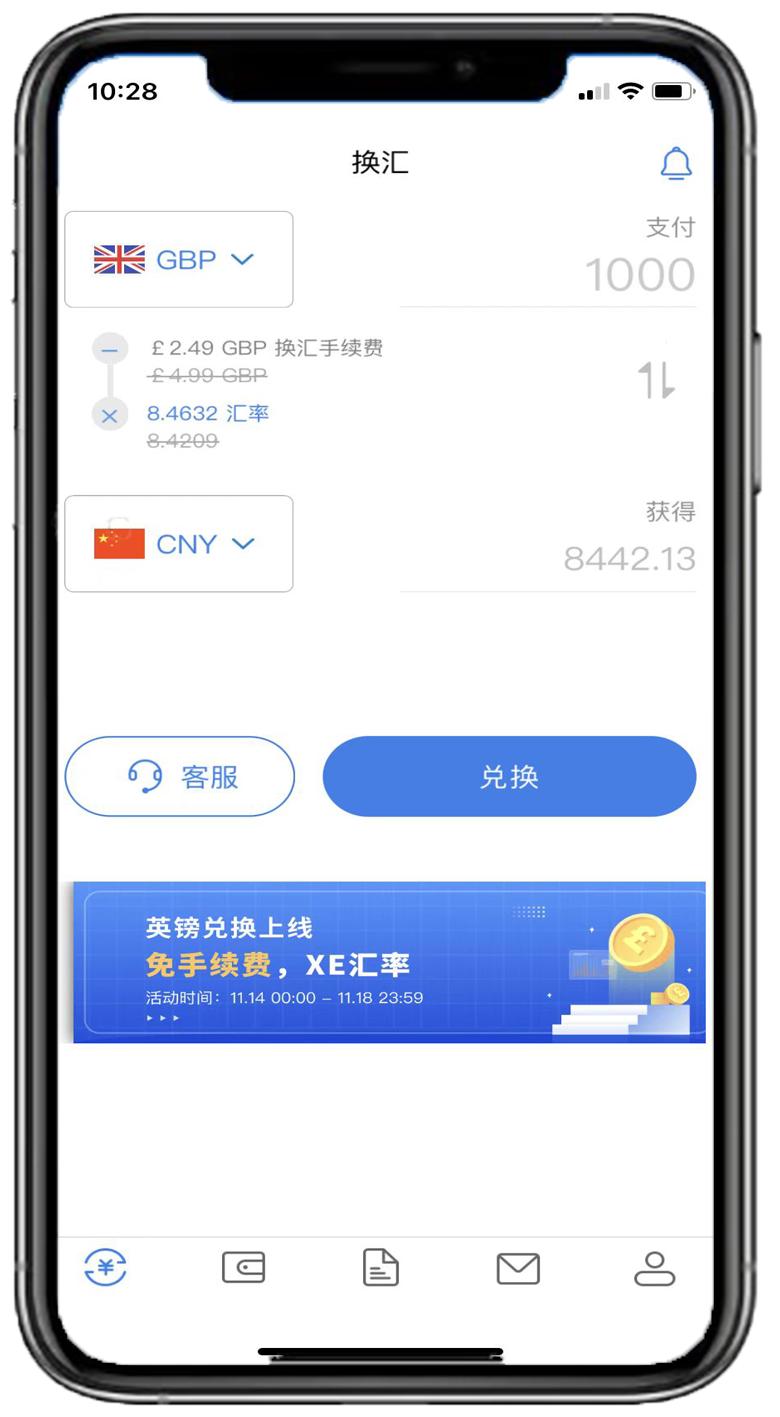Open the GBP currency dropdown
This screenshot has height=1417, width=780.
tap(179, 260)
